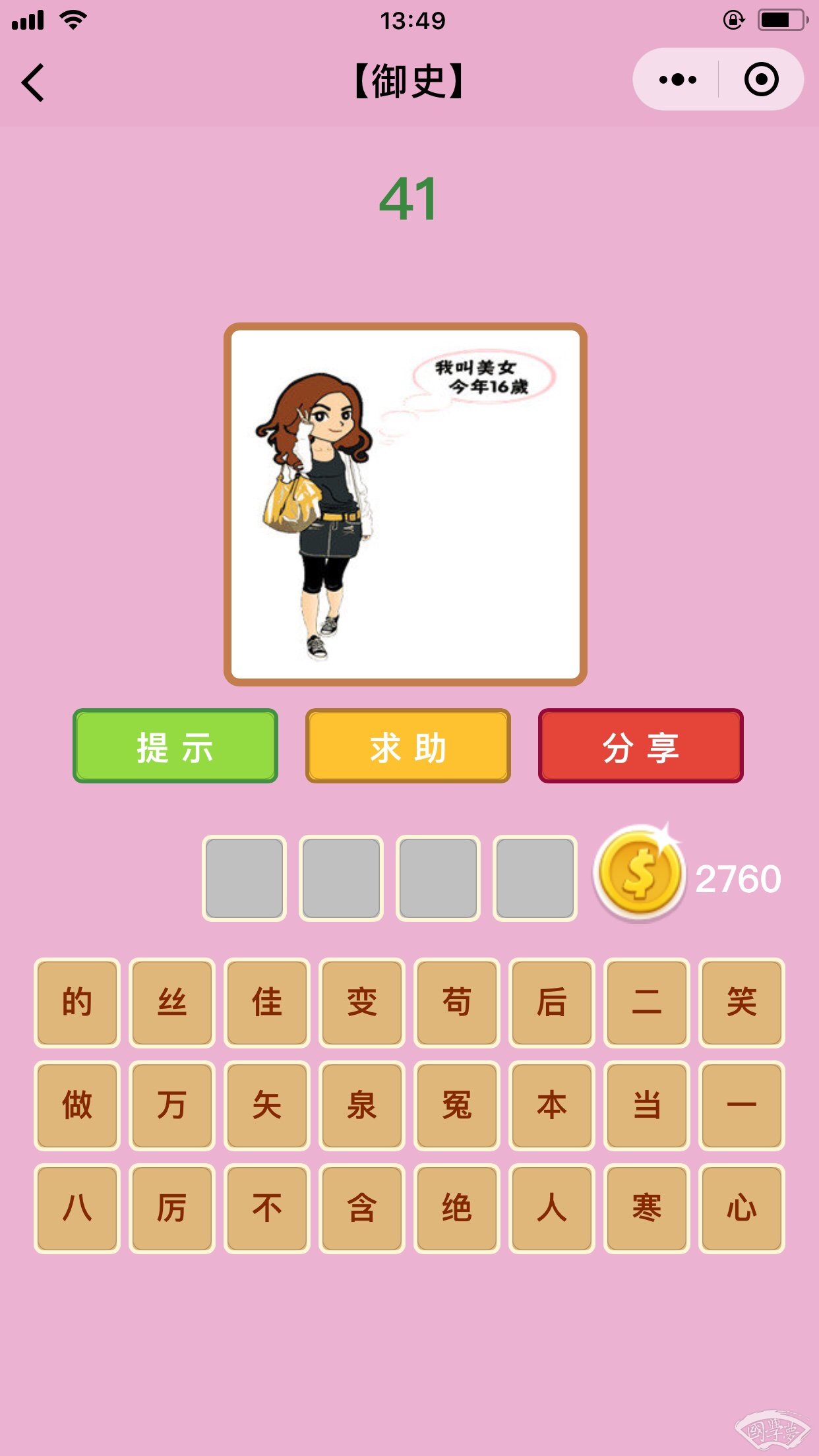Close the mini program via circle icon
The height and width of the screenshot is (1456, 819).
click(x=761, y=80)
